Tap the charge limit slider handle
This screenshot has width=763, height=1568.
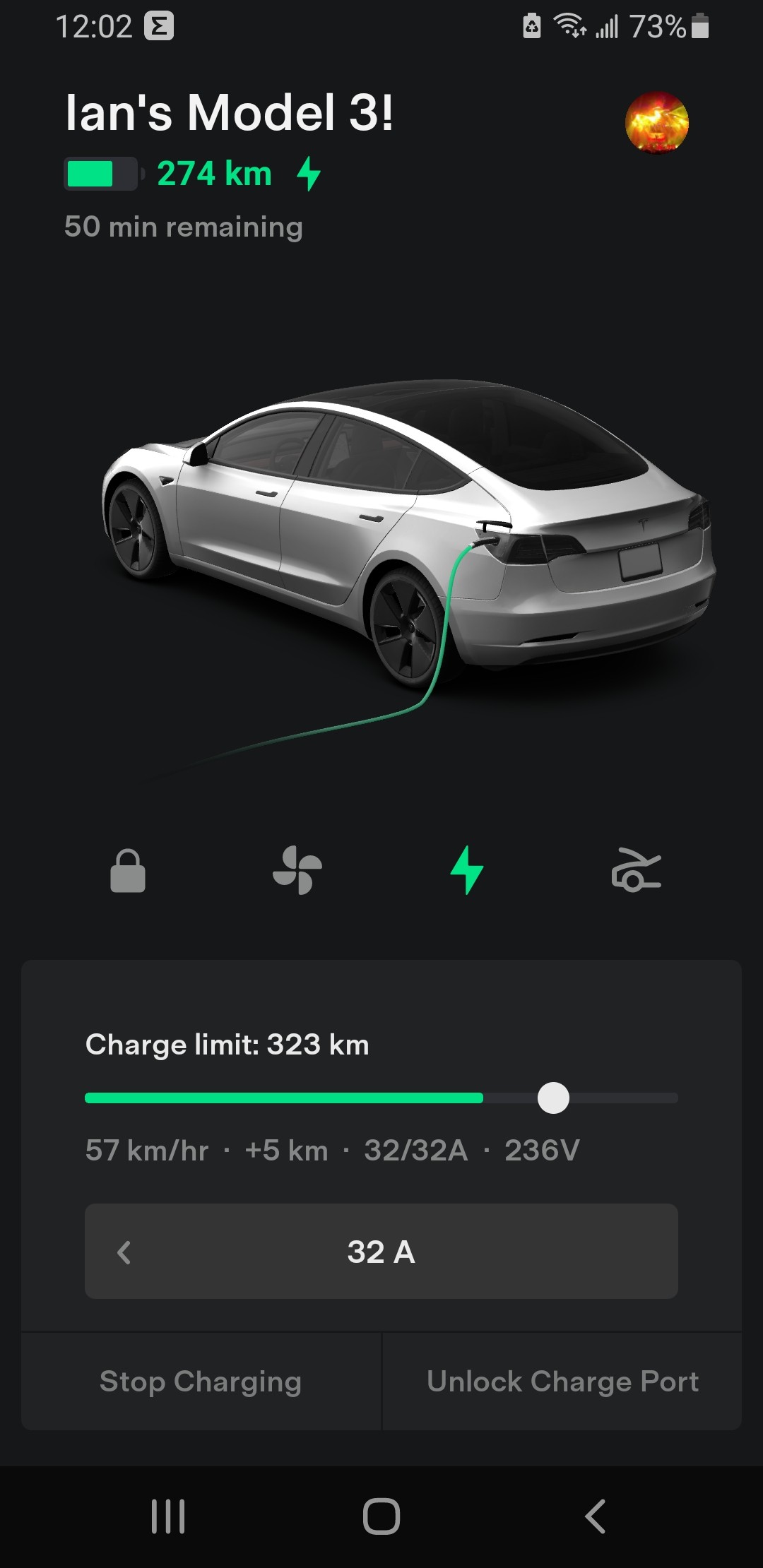pyautogui.click(x=553, y=1098)
